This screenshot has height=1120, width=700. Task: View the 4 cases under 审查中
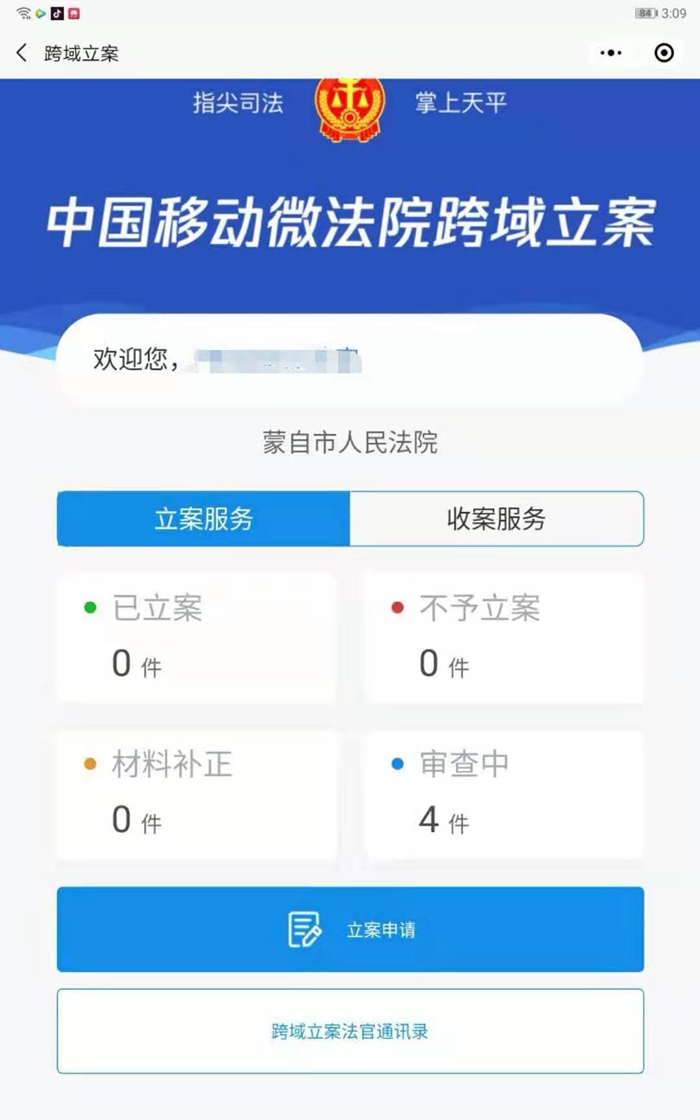point(503,794)
